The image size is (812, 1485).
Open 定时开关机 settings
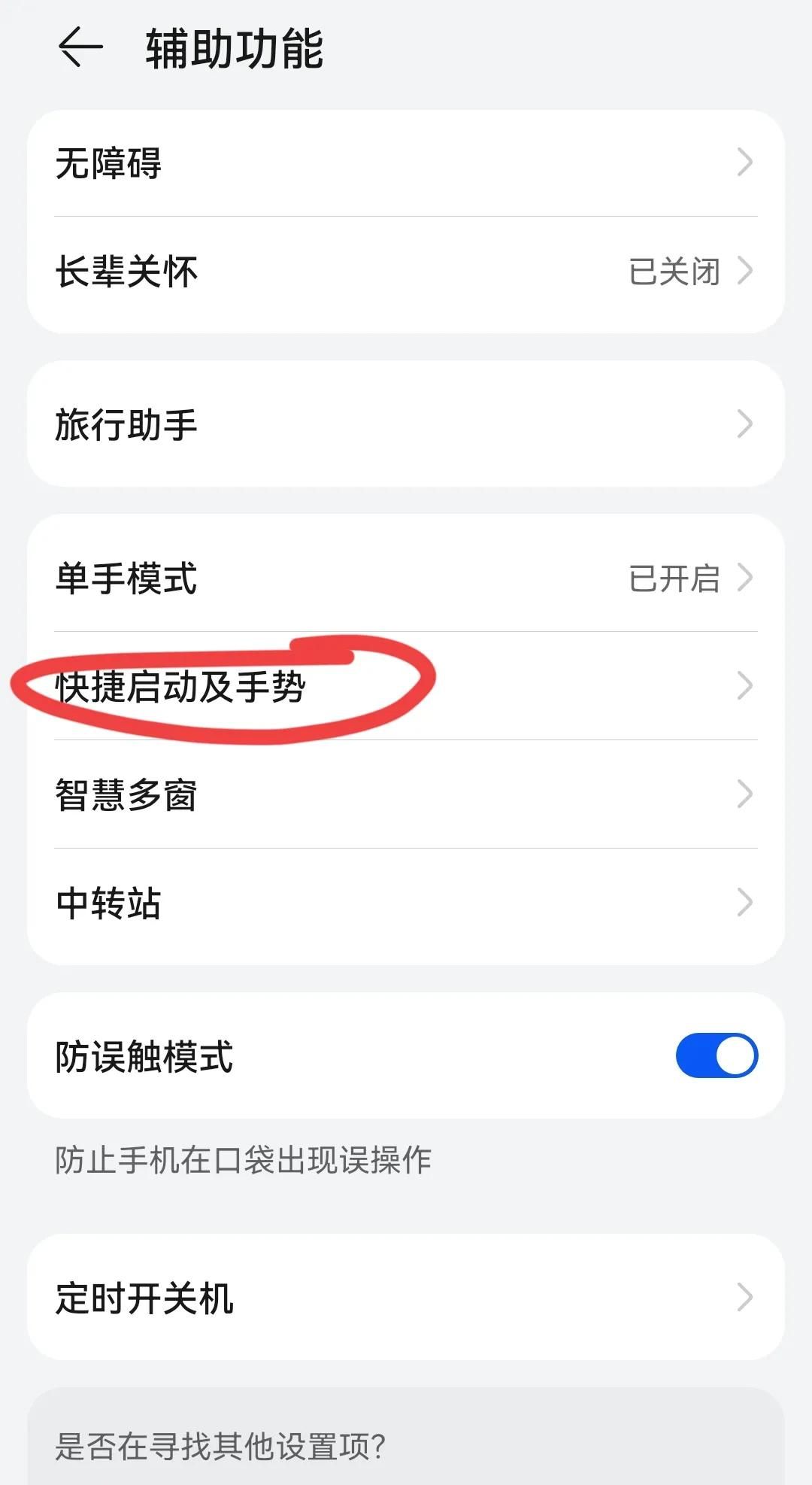[406, 1298]
